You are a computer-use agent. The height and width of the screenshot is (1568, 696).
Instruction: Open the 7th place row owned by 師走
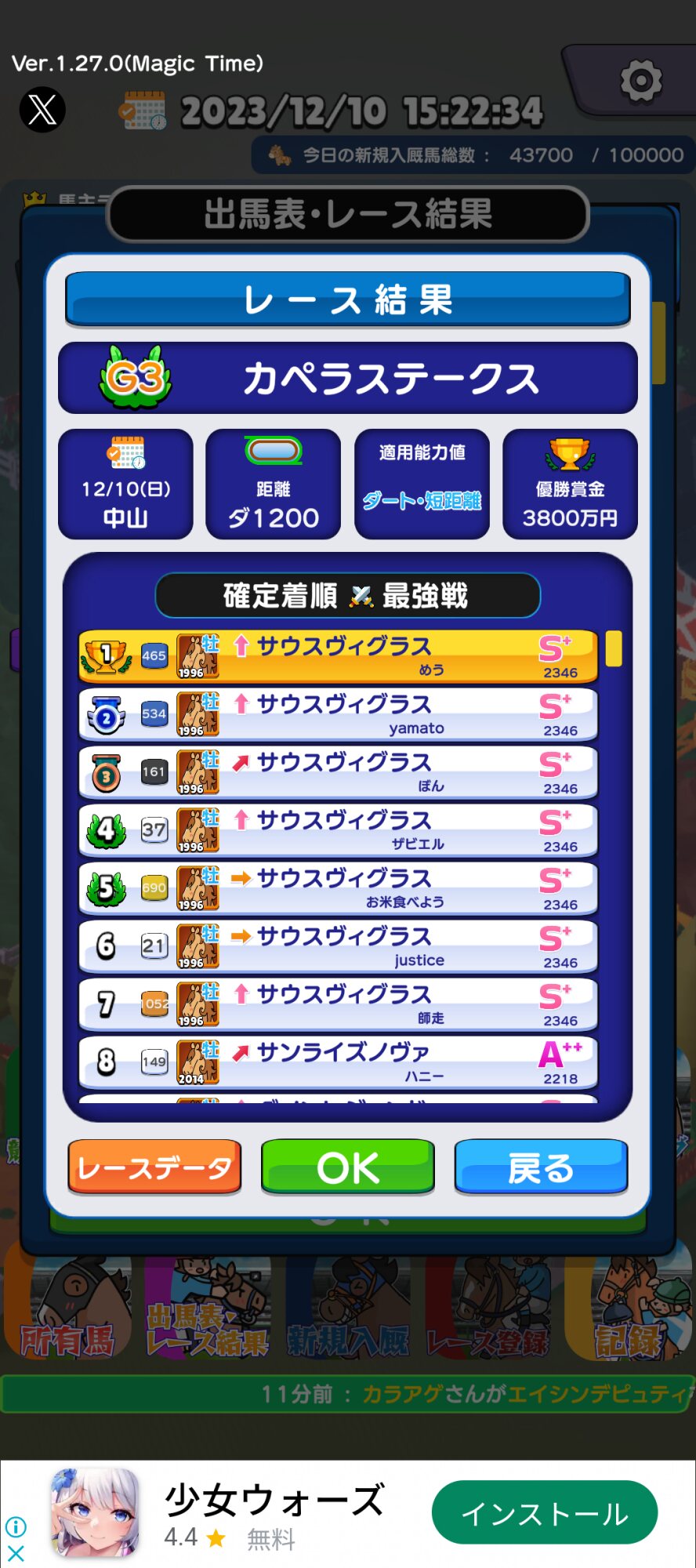click(x=338, y=1004)
